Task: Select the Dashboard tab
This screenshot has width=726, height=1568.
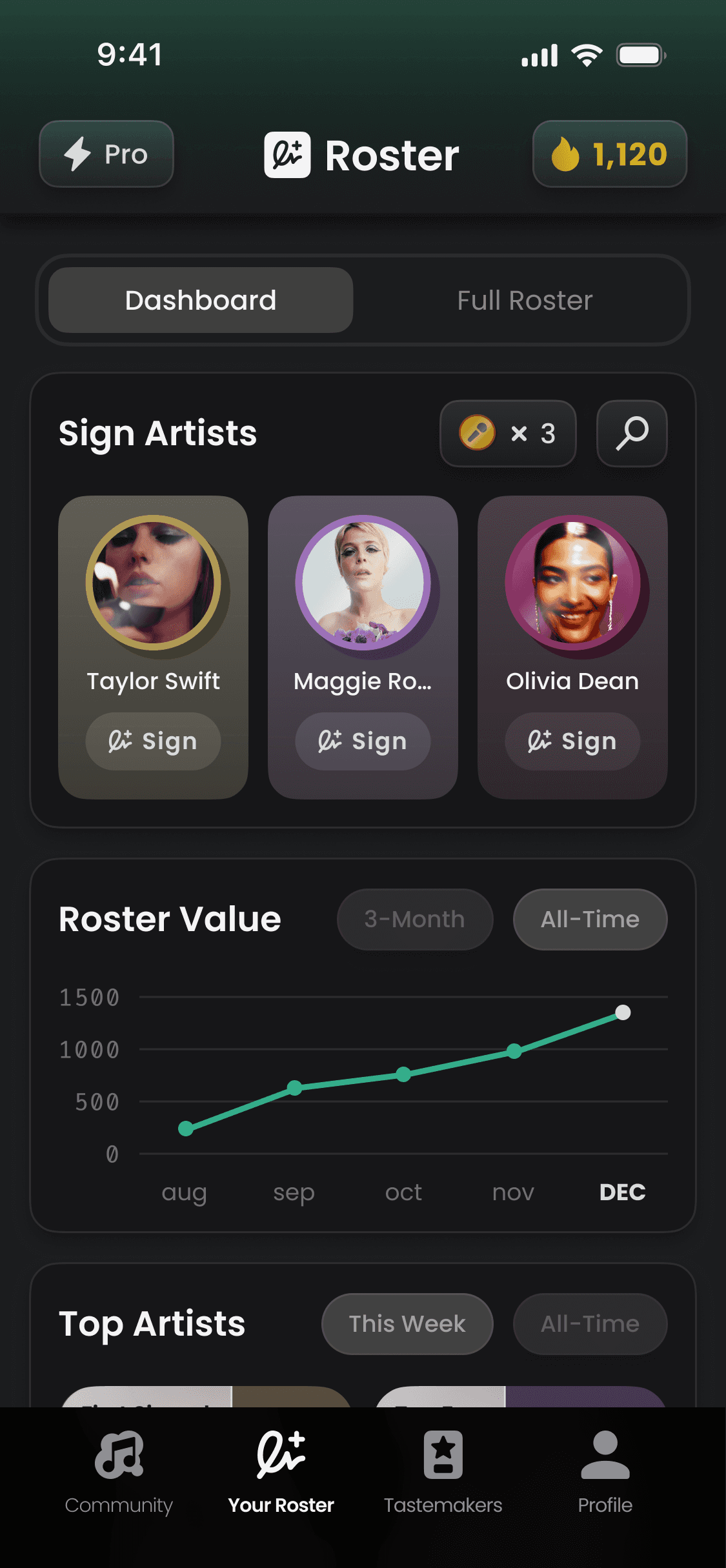Action: 201,300
